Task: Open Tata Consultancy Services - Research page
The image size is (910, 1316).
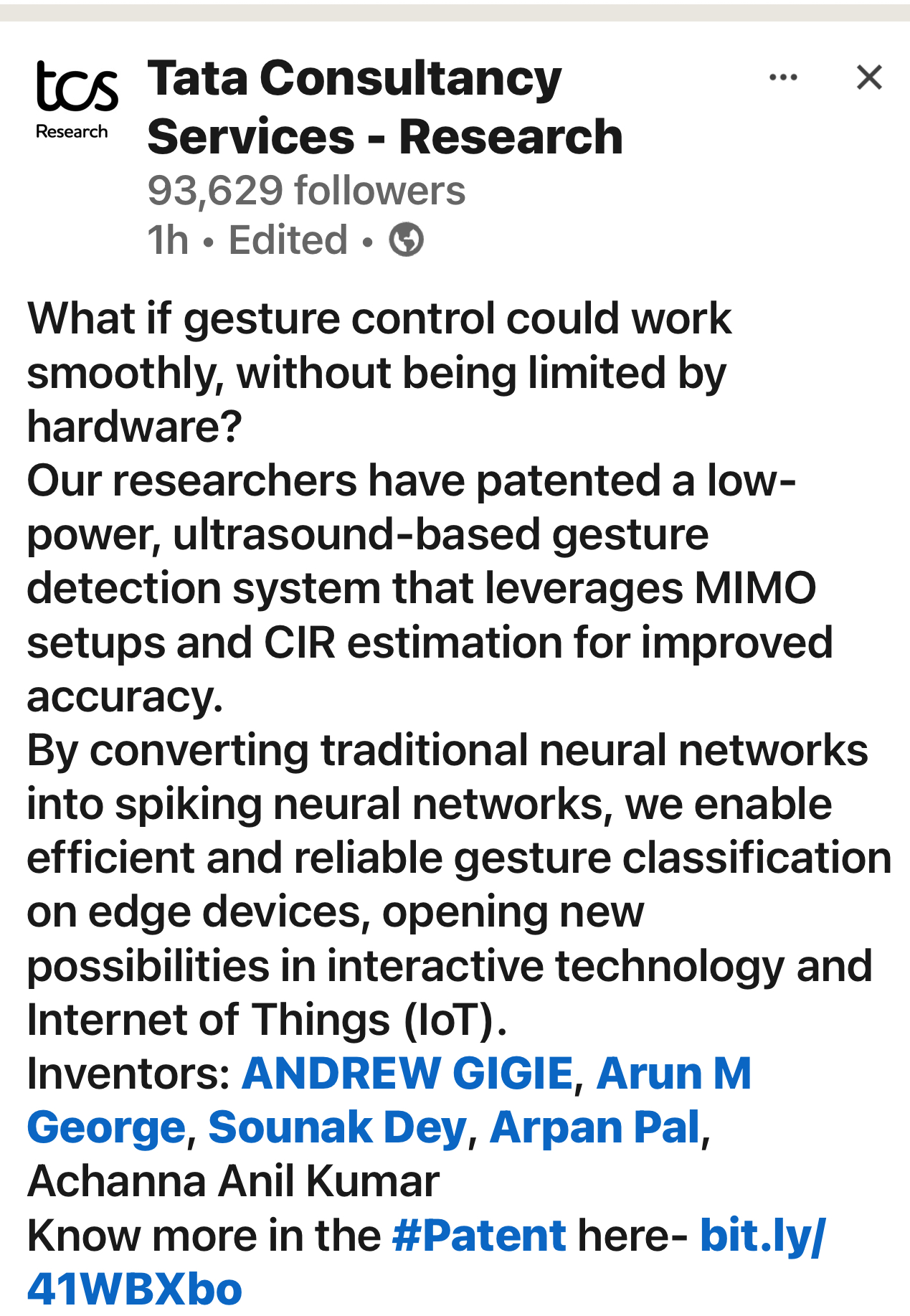Action: (384, 108)
